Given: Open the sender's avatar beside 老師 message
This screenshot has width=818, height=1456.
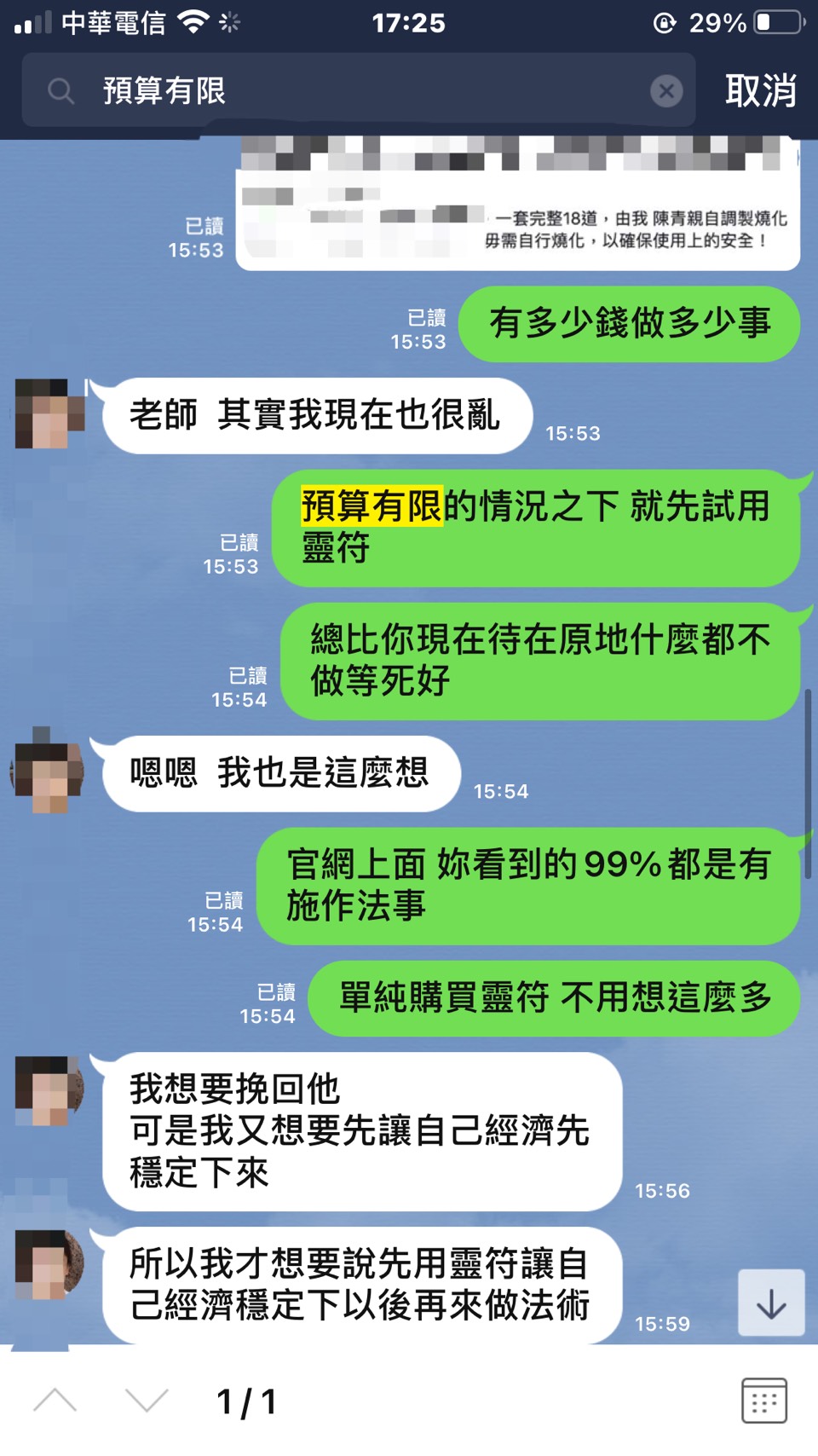Looking at the screenshot, I should click(x=49, y=415).
